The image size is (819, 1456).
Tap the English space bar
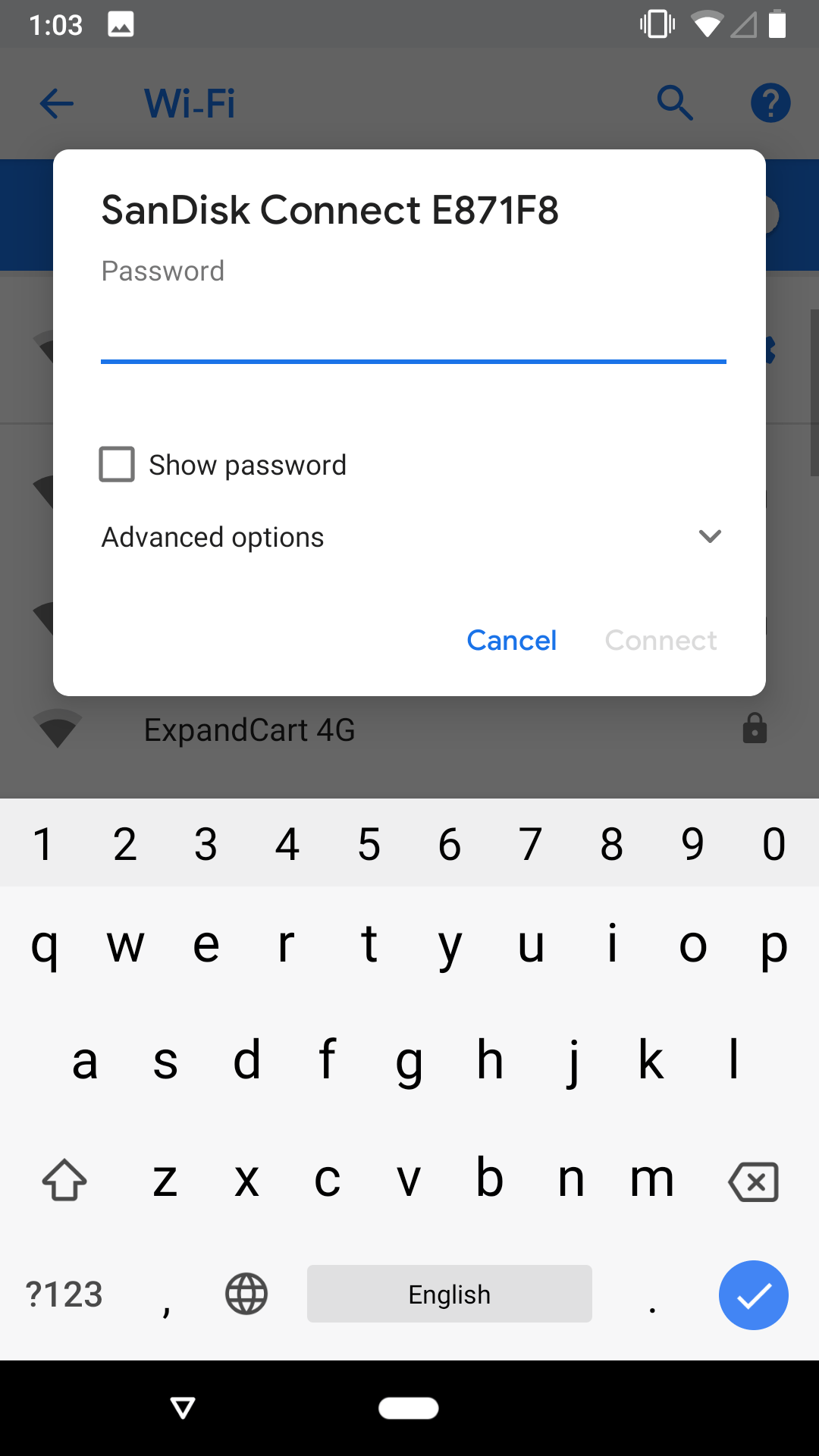tap(450, 1294)
